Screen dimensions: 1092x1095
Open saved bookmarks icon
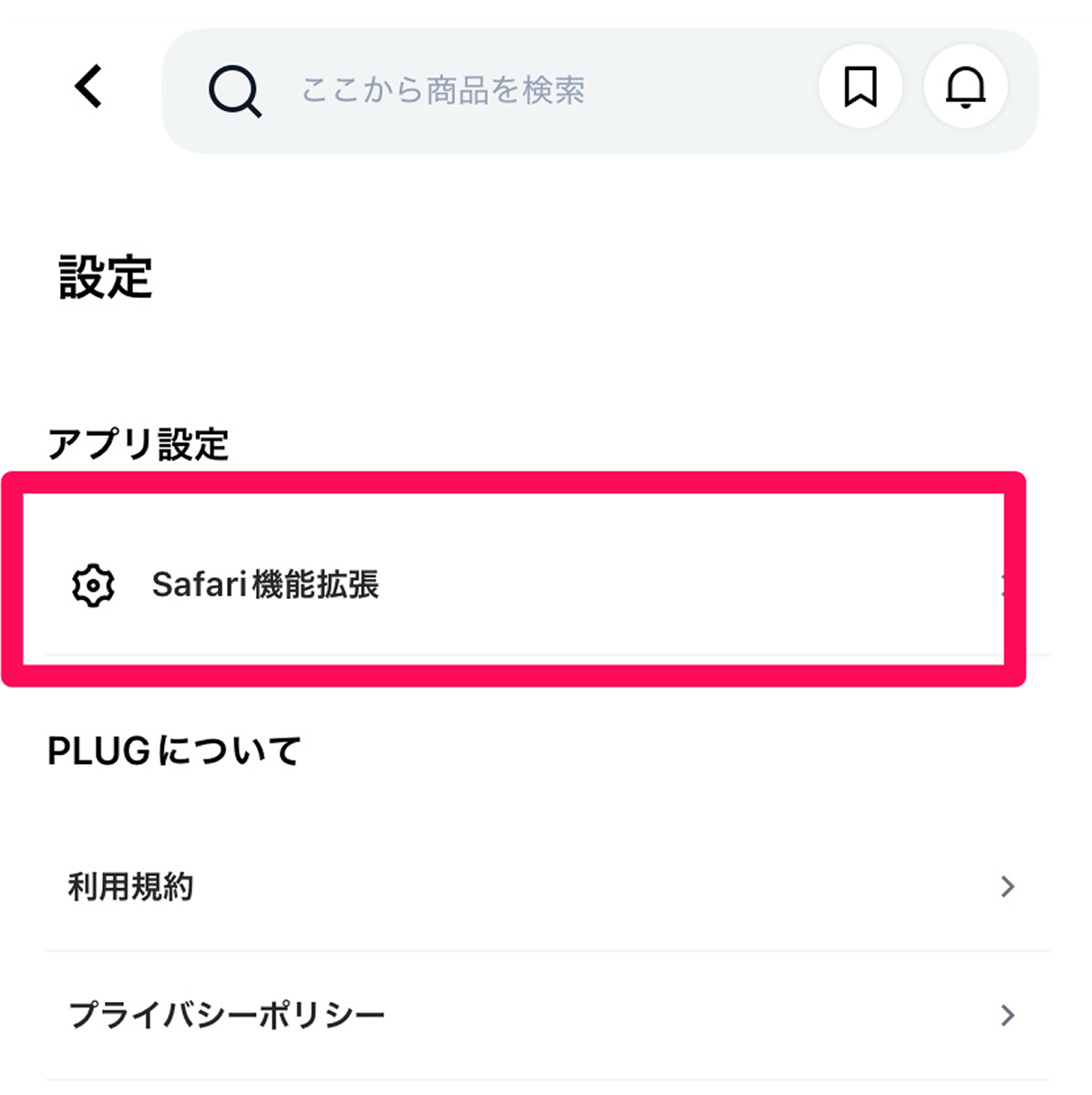860,88
